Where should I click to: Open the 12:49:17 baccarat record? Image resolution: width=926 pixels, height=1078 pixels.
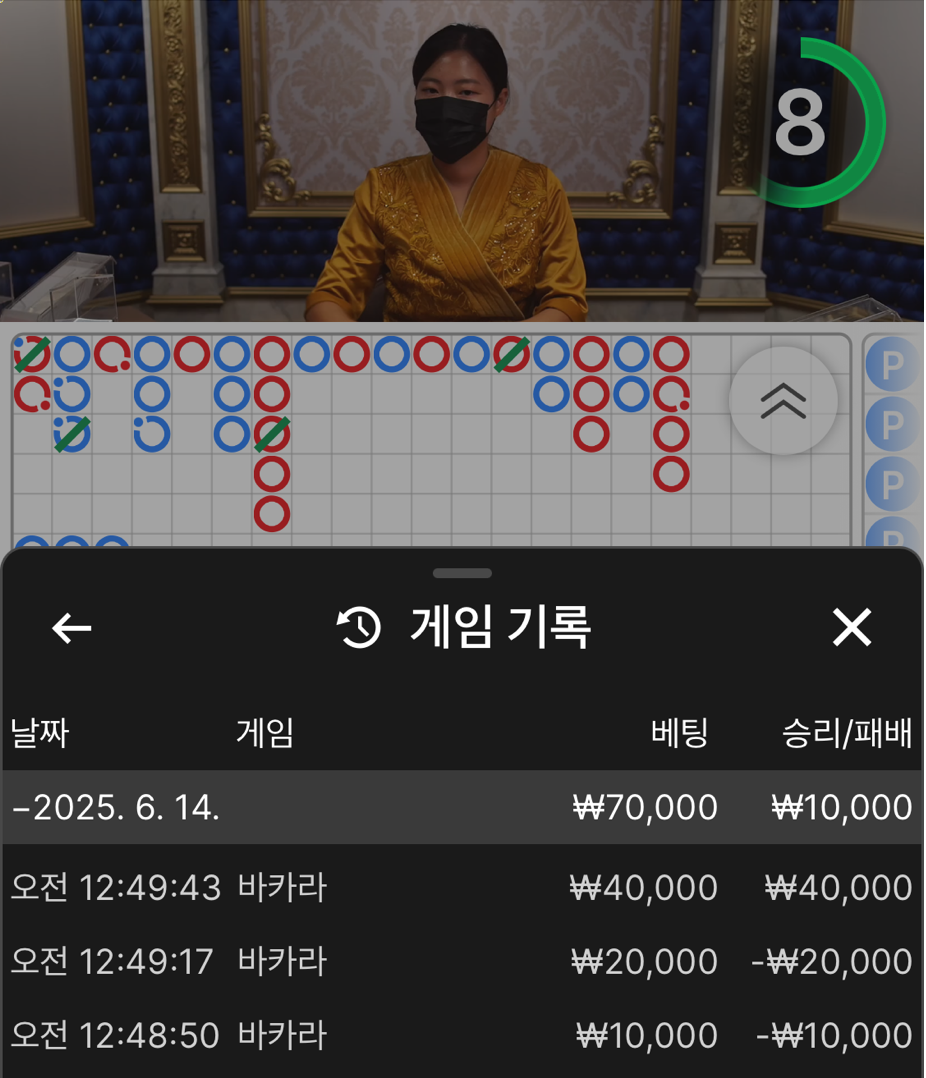click(x=462, y=962)
